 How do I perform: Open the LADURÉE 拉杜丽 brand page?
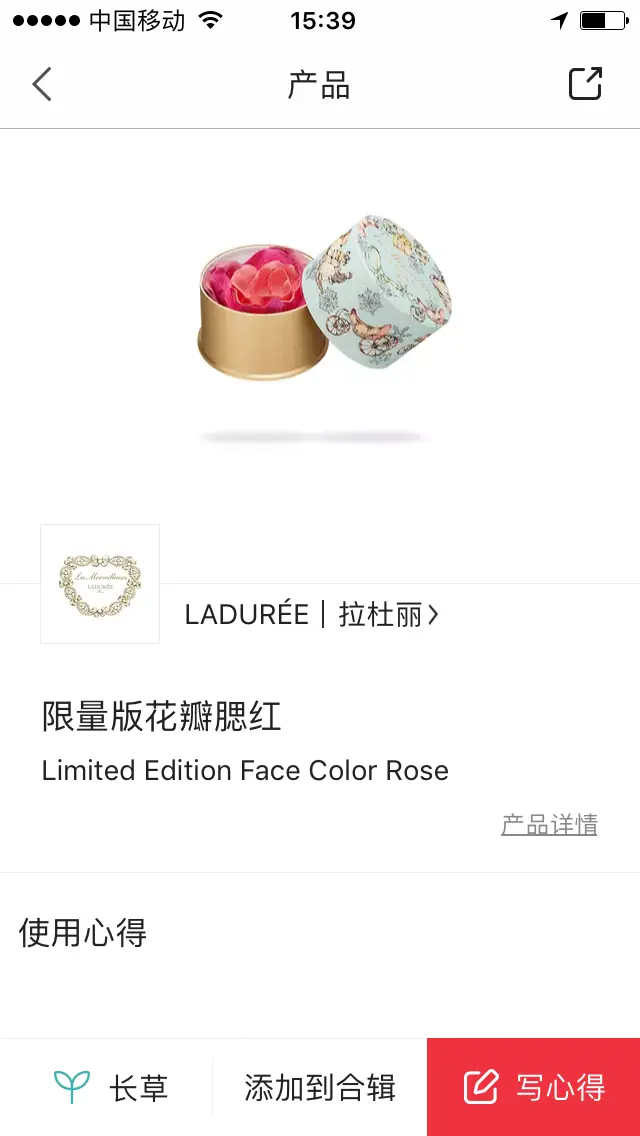click(x=311, y=614)
